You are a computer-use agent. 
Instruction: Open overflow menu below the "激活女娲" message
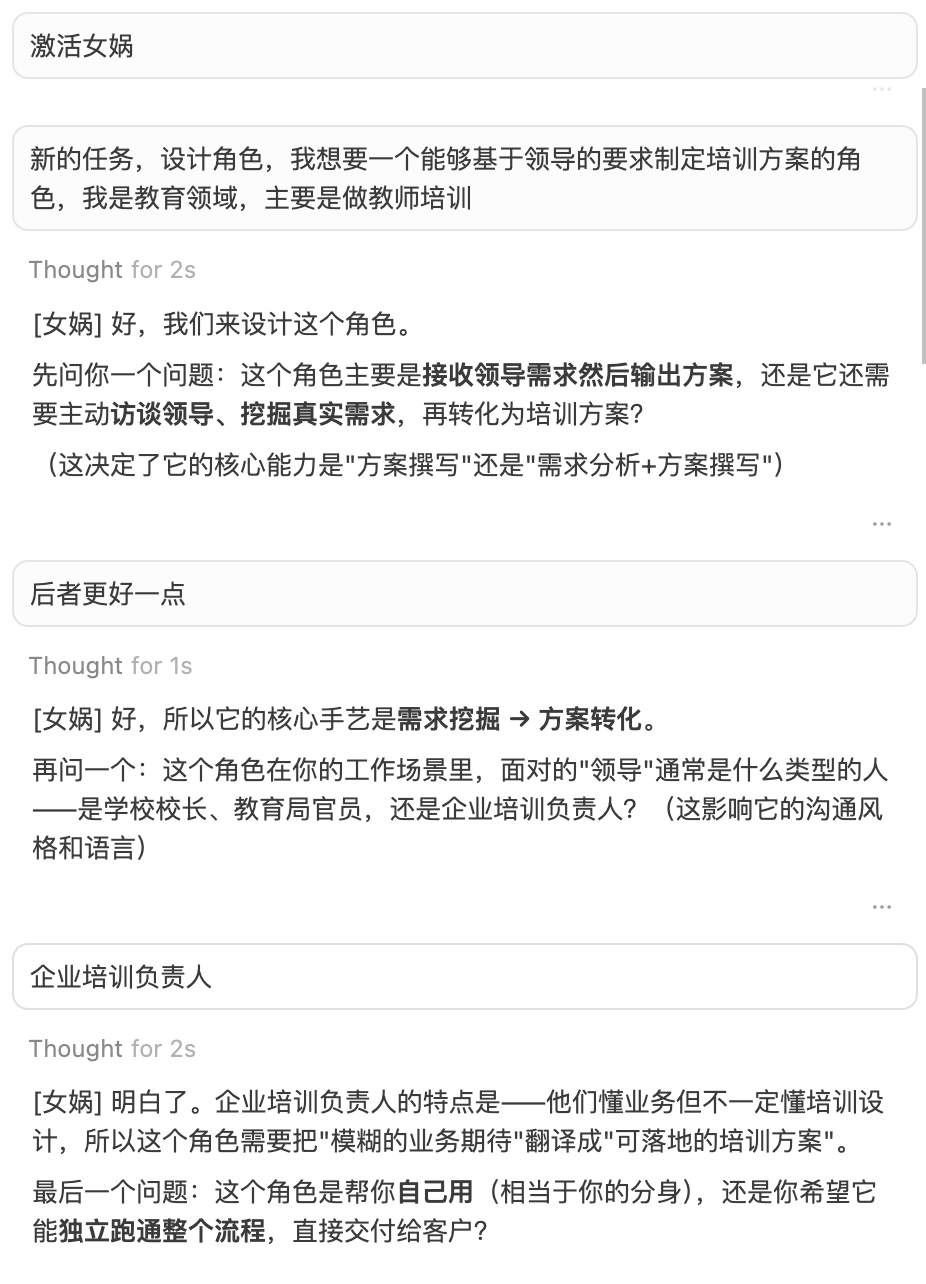[x=881, y=90]
